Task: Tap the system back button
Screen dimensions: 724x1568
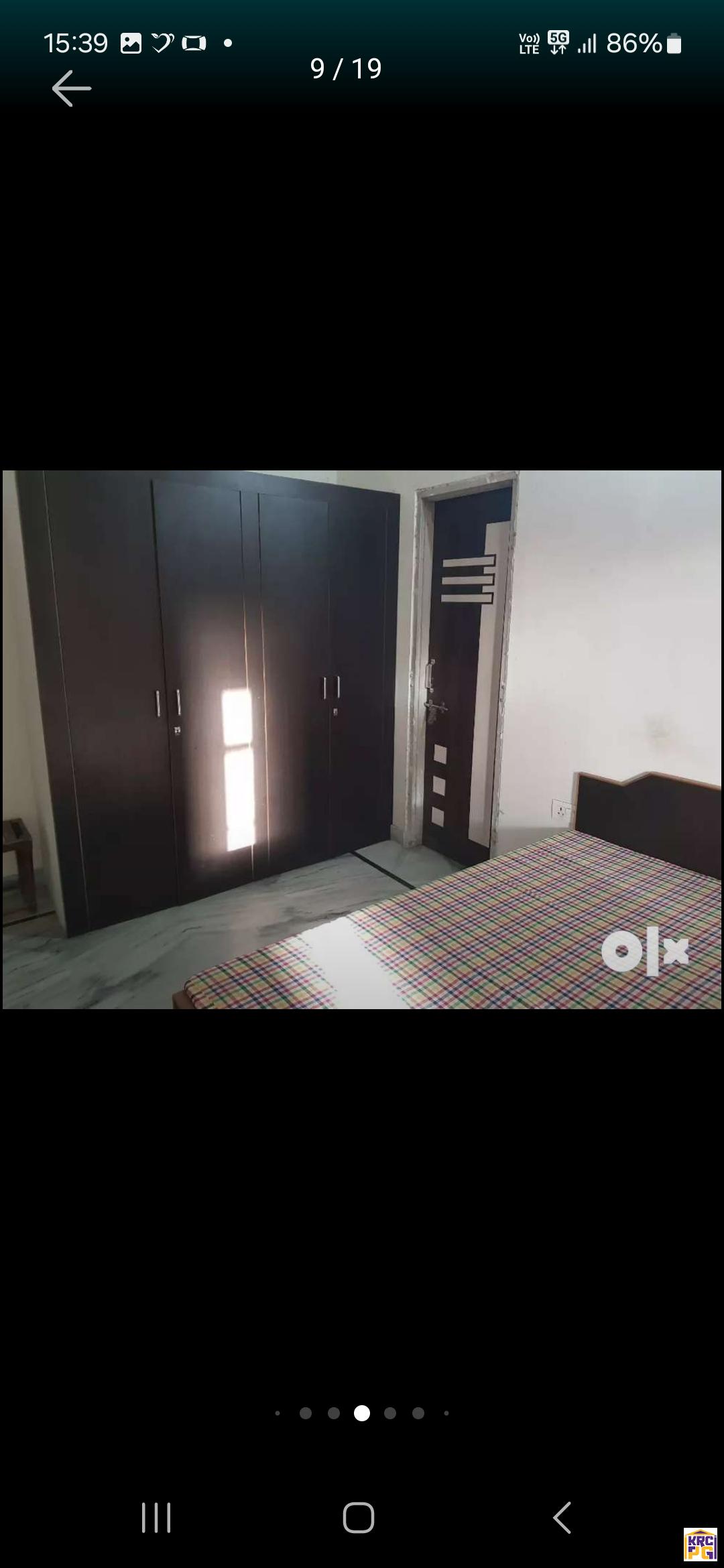Action: [562, 1517]
